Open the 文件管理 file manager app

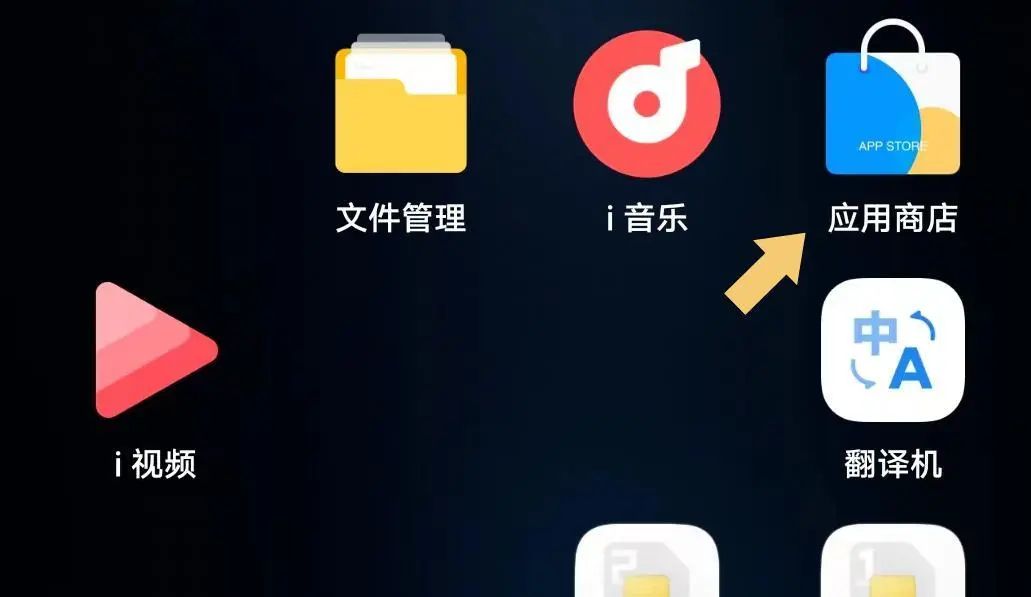coord(401,106)
